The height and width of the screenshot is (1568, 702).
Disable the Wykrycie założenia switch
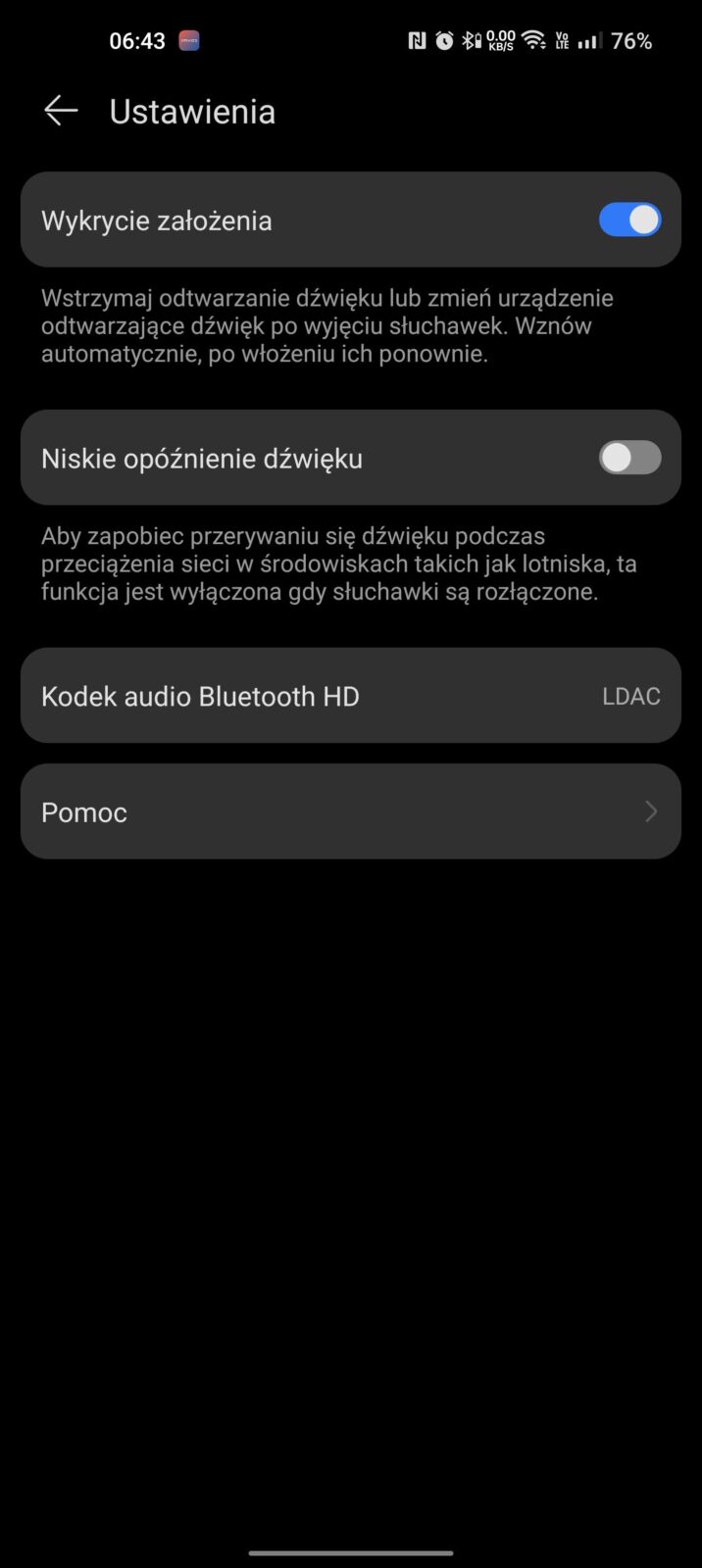point(629,220)
